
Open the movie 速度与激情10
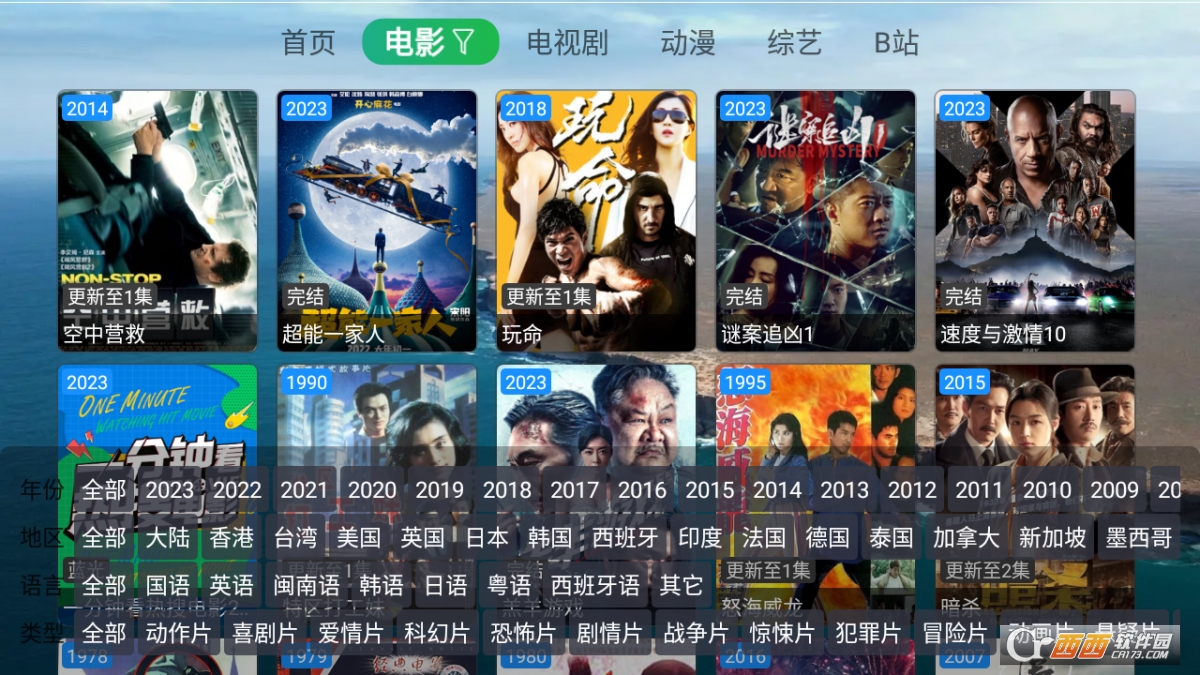(1035, 220)
